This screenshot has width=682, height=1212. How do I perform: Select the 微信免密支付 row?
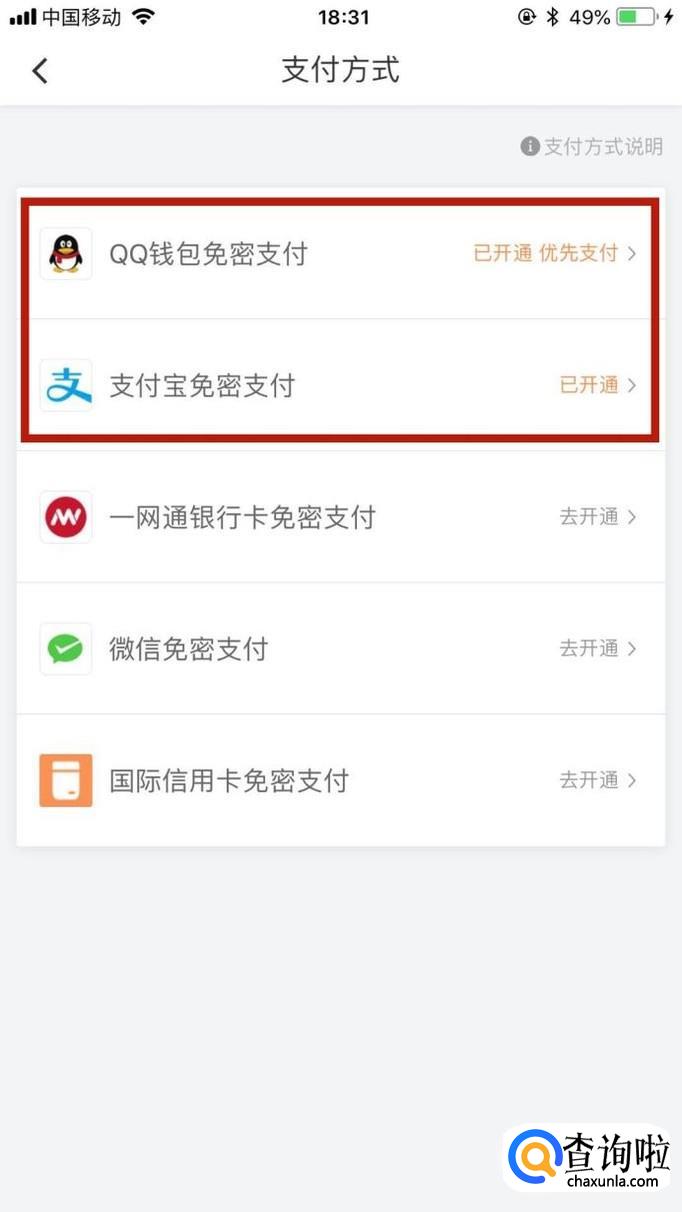click(340, 648)
